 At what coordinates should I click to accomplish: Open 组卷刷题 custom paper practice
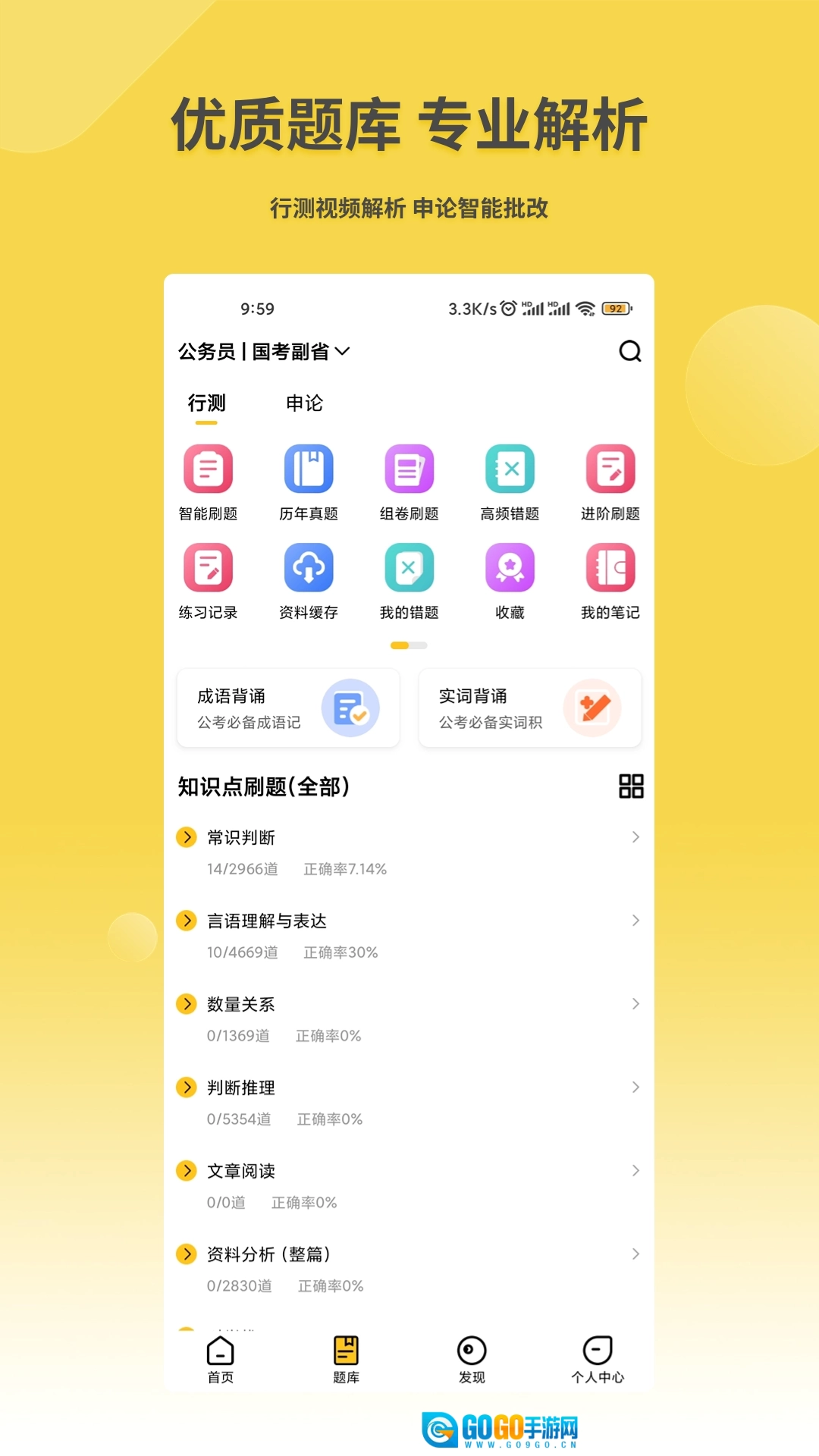410,482
